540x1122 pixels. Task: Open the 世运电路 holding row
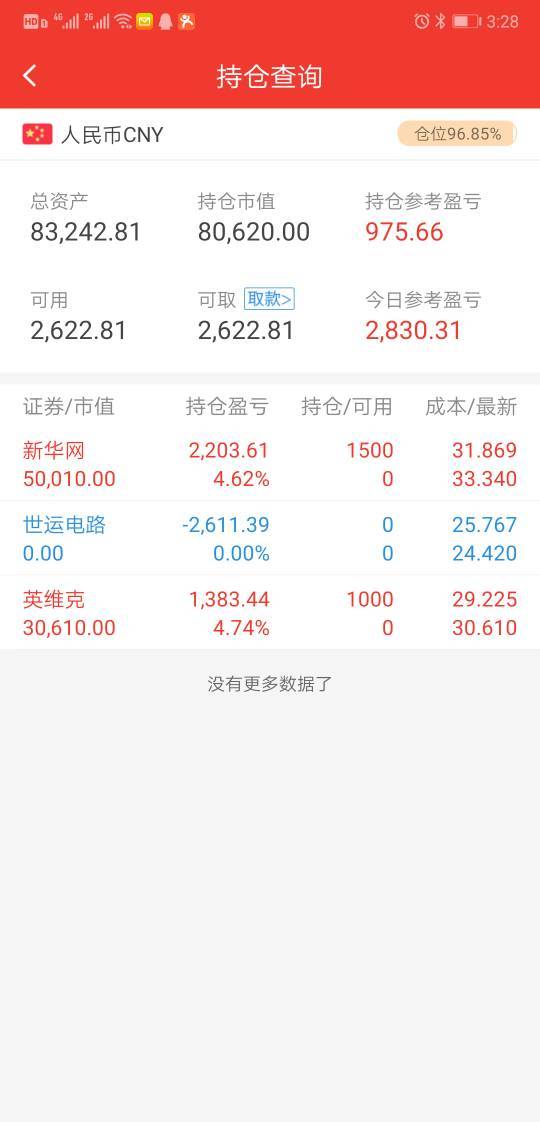tap(270, 538)
